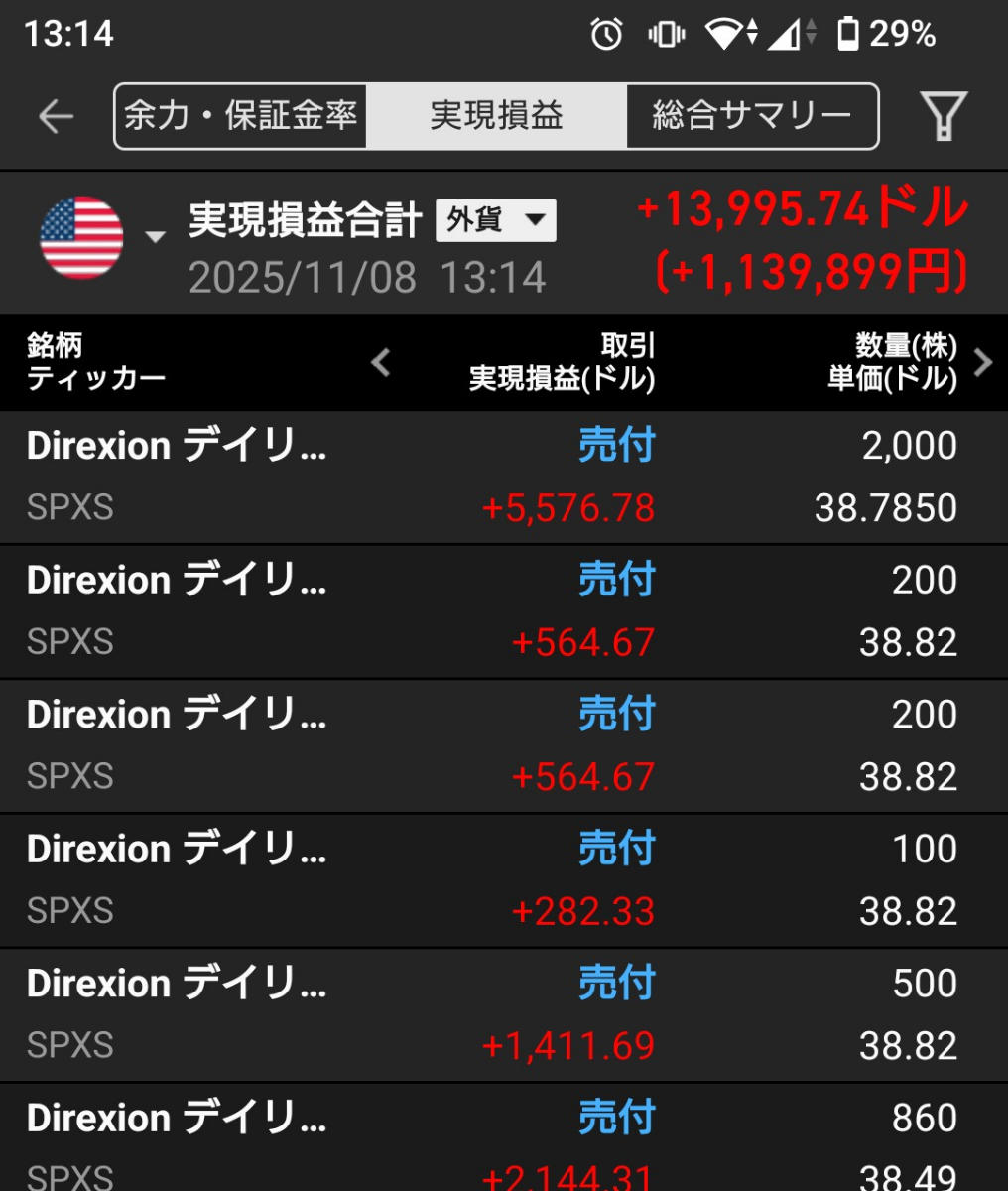Image resolution: width=1008 pixels, height=1191 pixels.
Task: Open the SPXS row with +5,576.78 profit
Action: [x=496, y=477]
